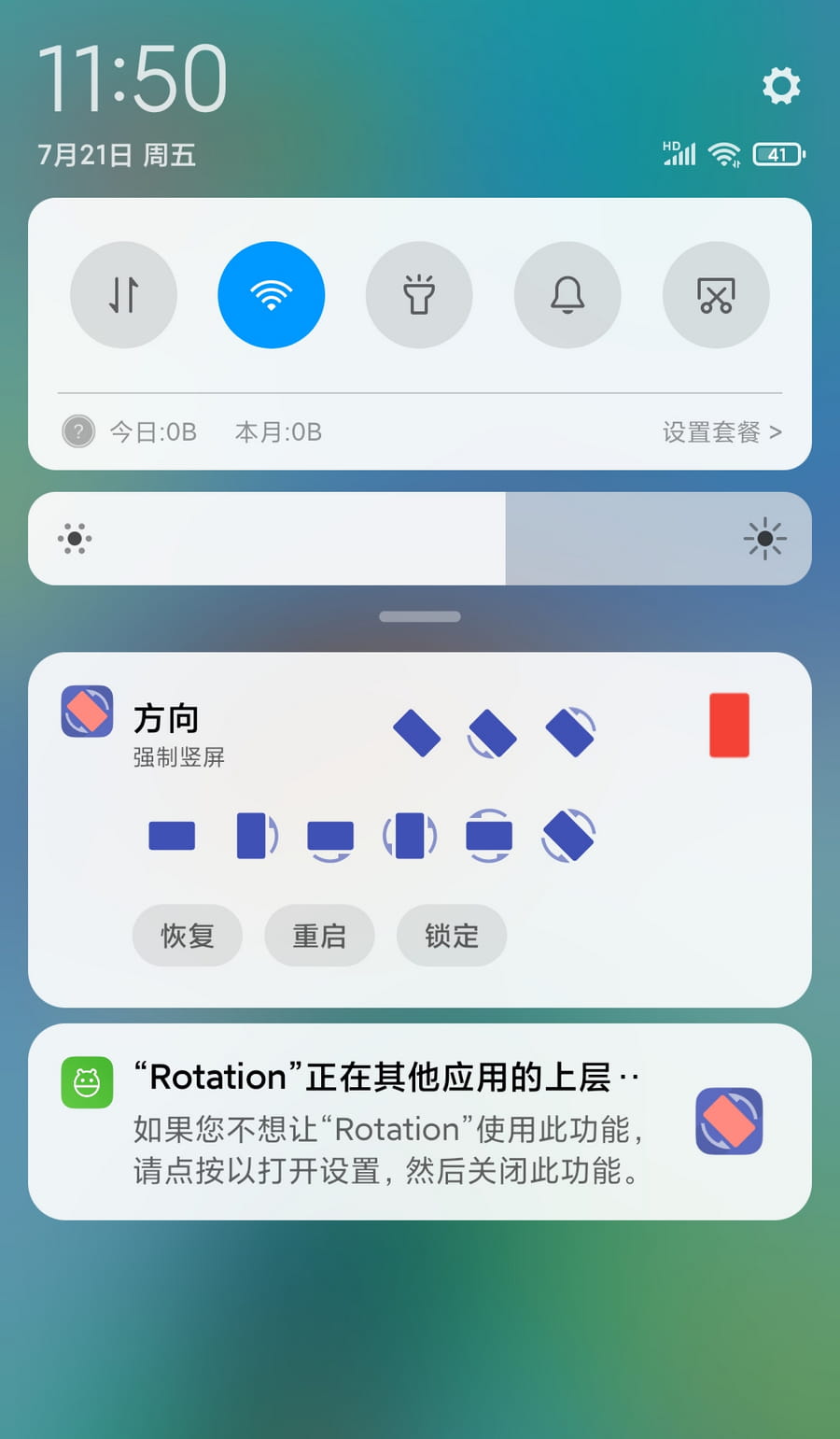Turn off the Wi-Fi quick tile

271,294
